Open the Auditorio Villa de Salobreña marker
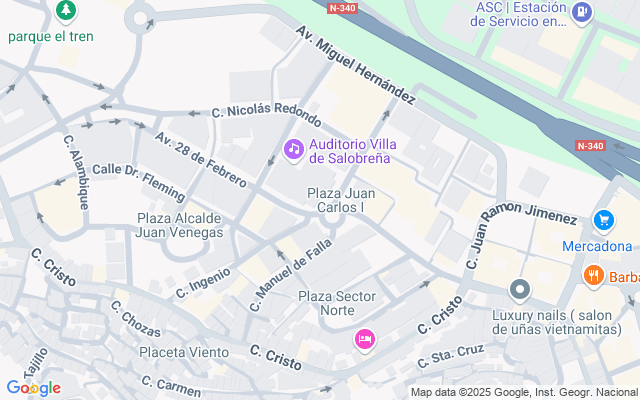 click(x=293, y=150)
